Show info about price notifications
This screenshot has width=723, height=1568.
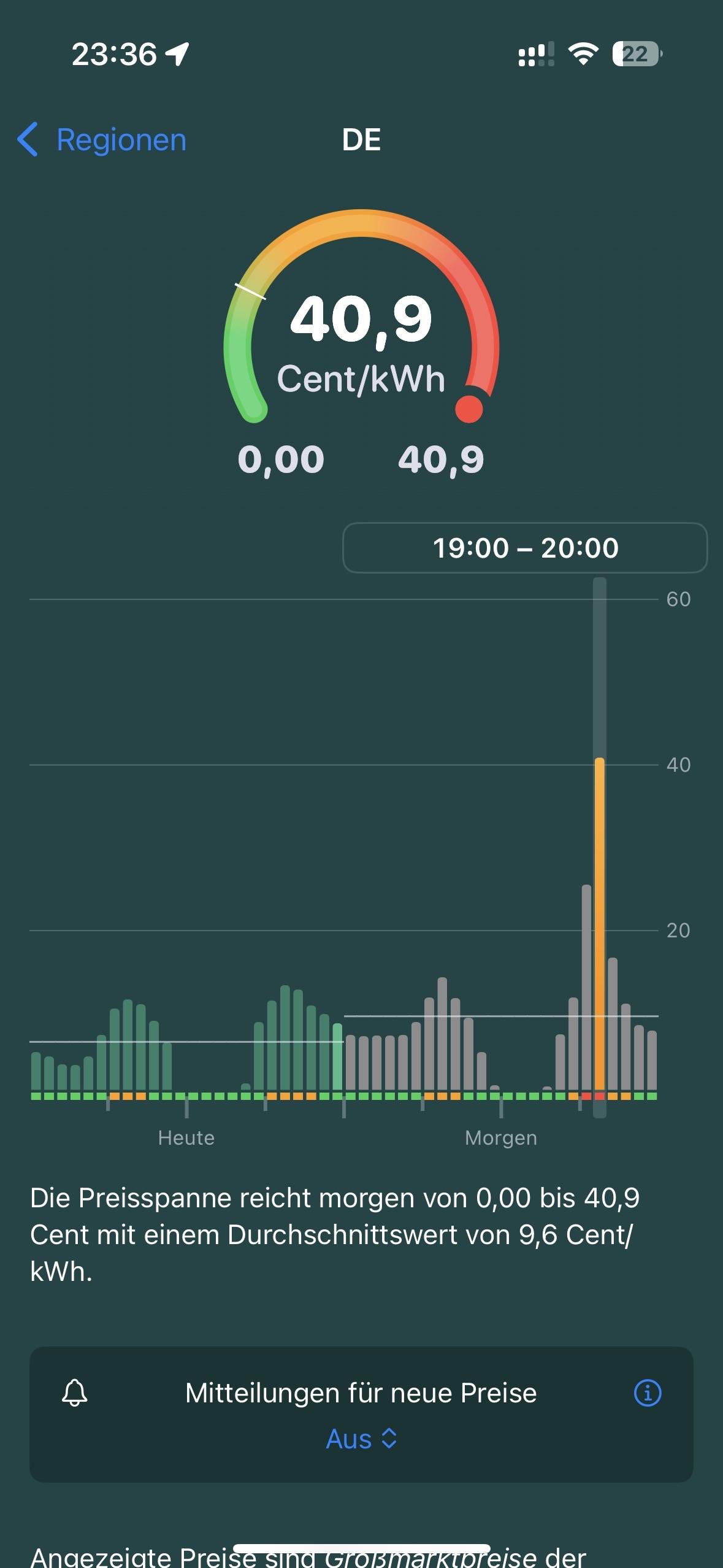[x=647, y=1393]
